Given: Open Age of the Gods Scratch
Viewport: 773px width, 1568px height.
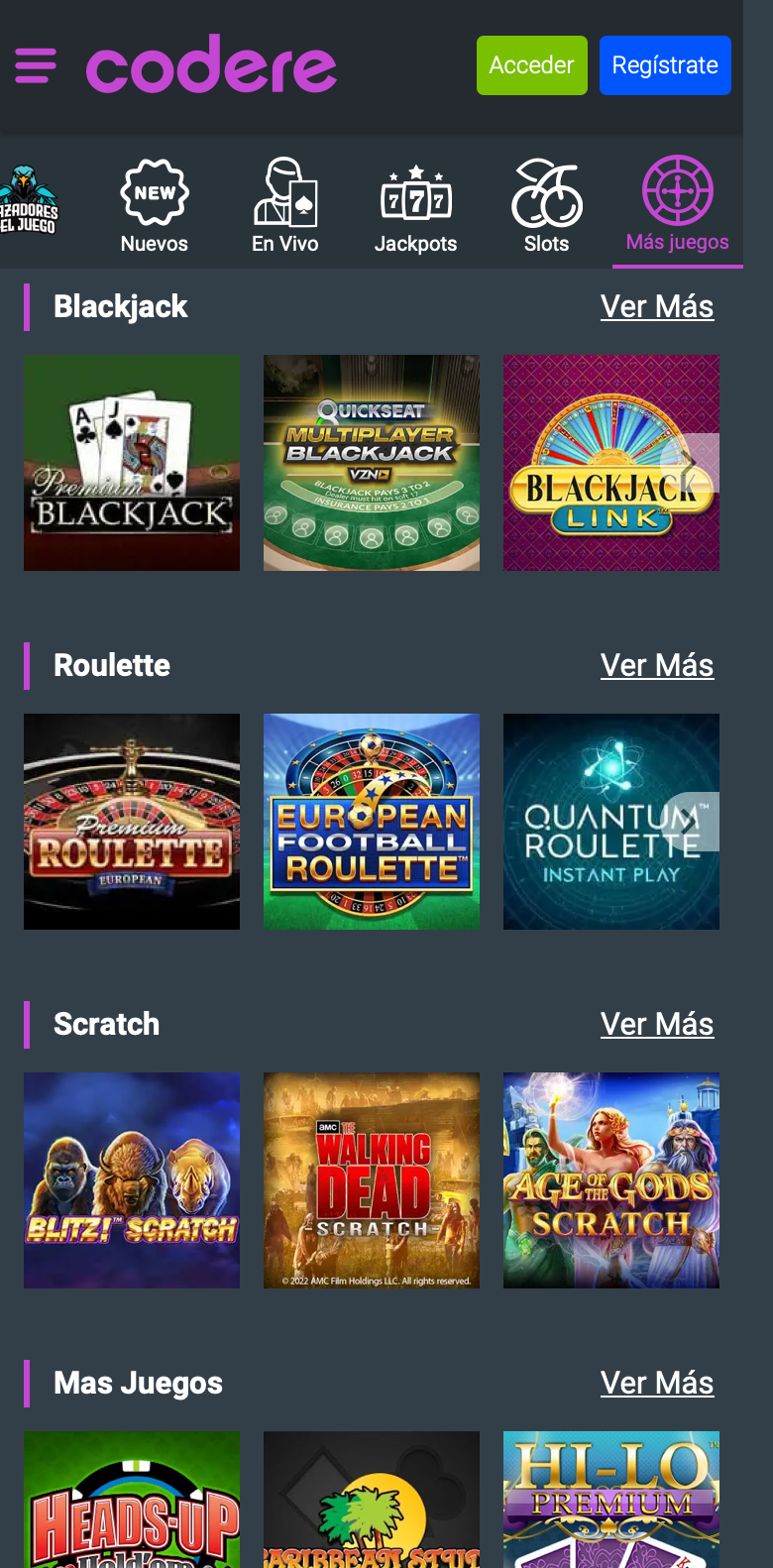Looking at the screenshot, I should [611, 1180].
